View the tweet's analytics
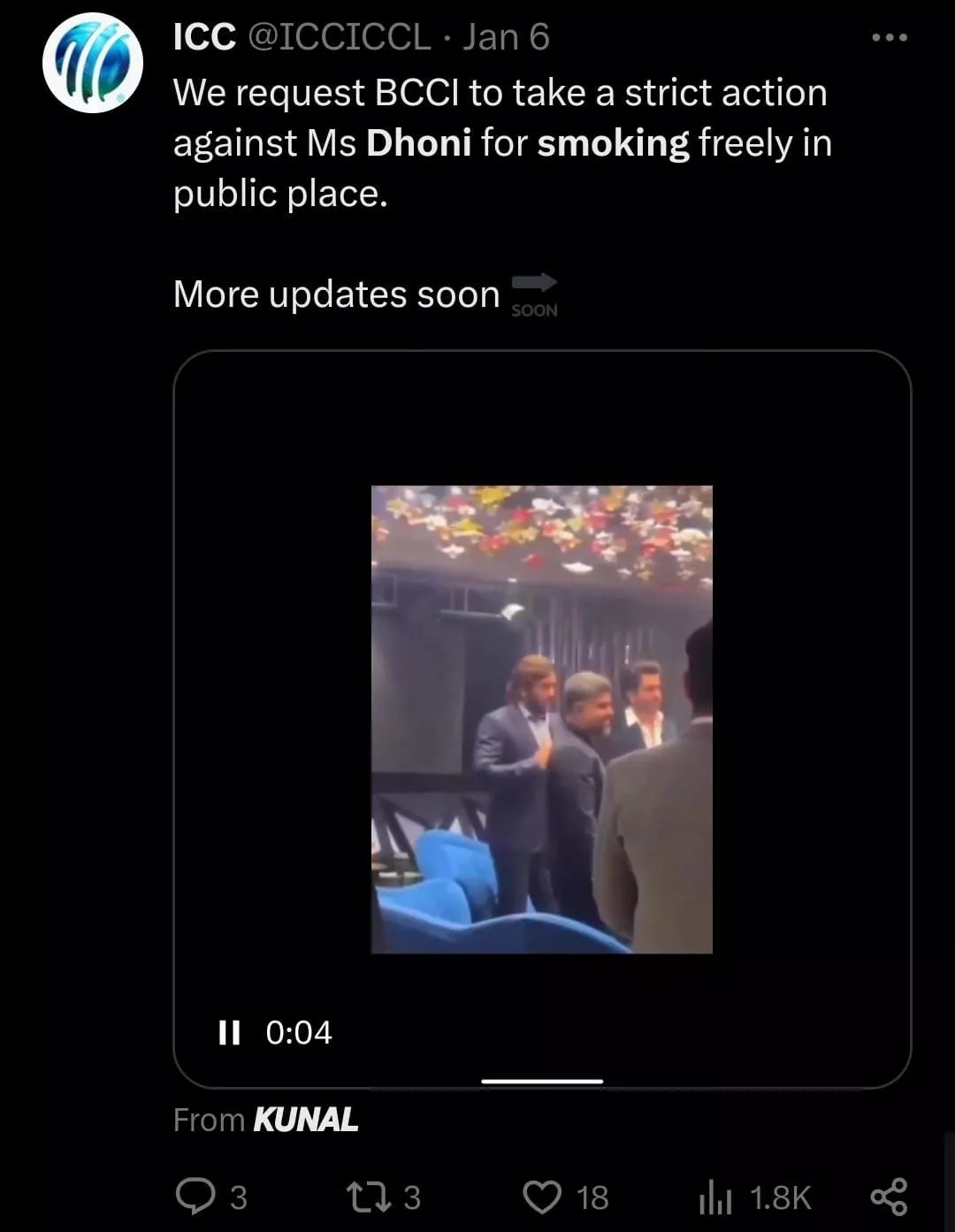Viewport: 955px width, 1232px height. tap(715, 1198)
